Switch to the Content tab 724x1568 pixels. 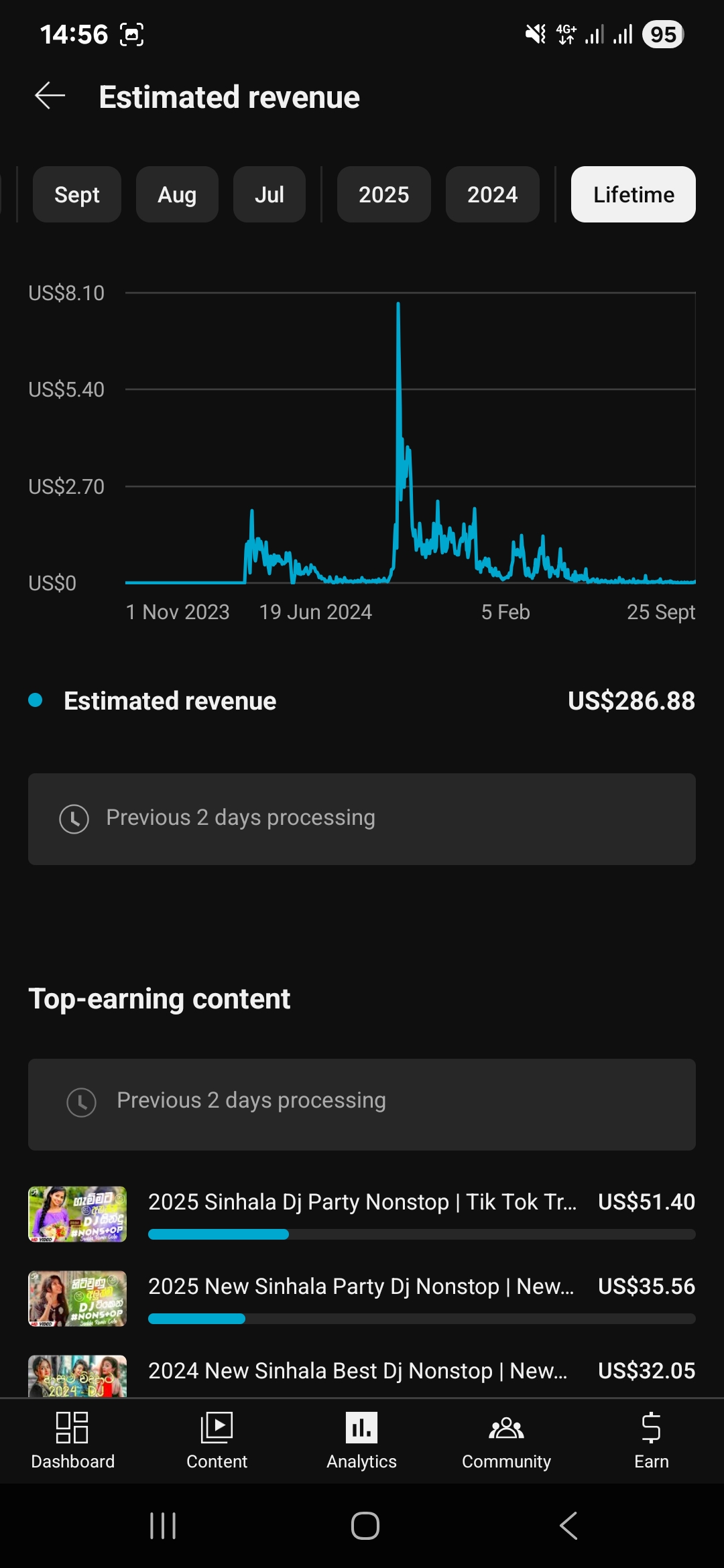[x=217, y=1439]
